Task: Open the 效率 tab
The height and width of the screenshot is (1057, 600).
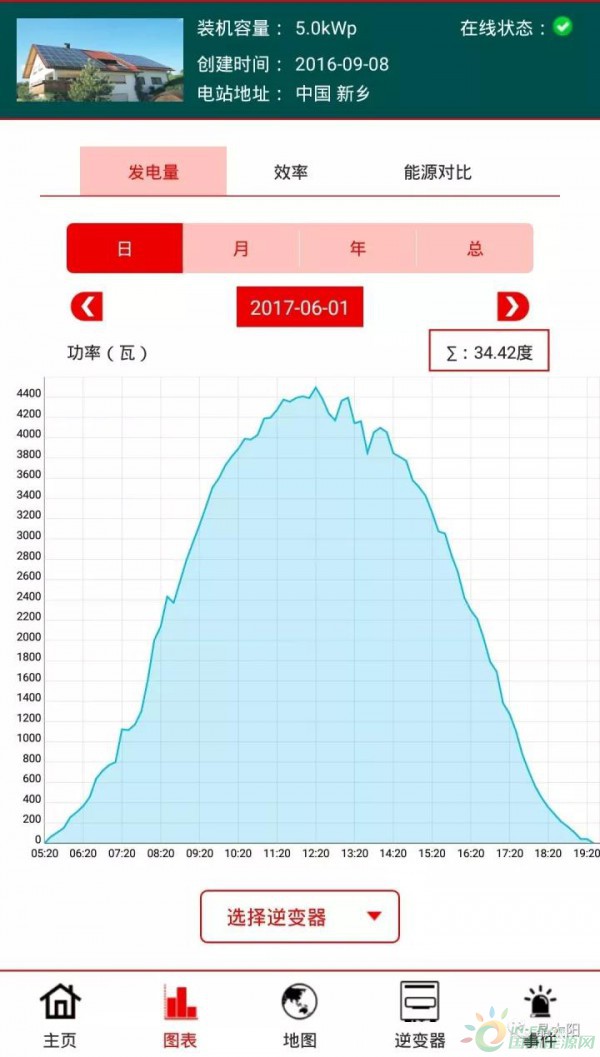Action: coord(291,172)
